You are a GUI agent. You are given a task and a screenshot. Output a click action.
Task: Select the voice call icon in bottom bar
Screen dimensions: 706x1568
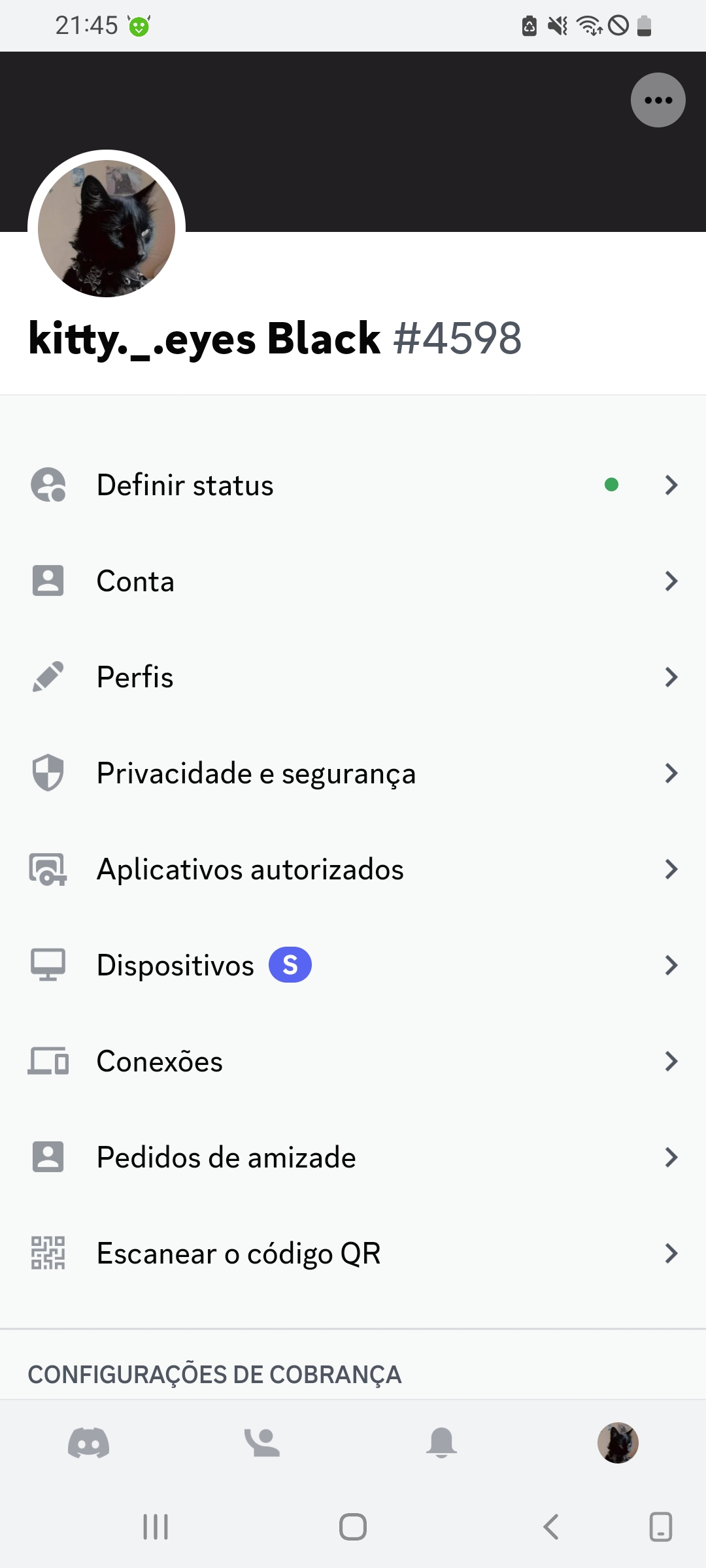(x=263, y=1444)
